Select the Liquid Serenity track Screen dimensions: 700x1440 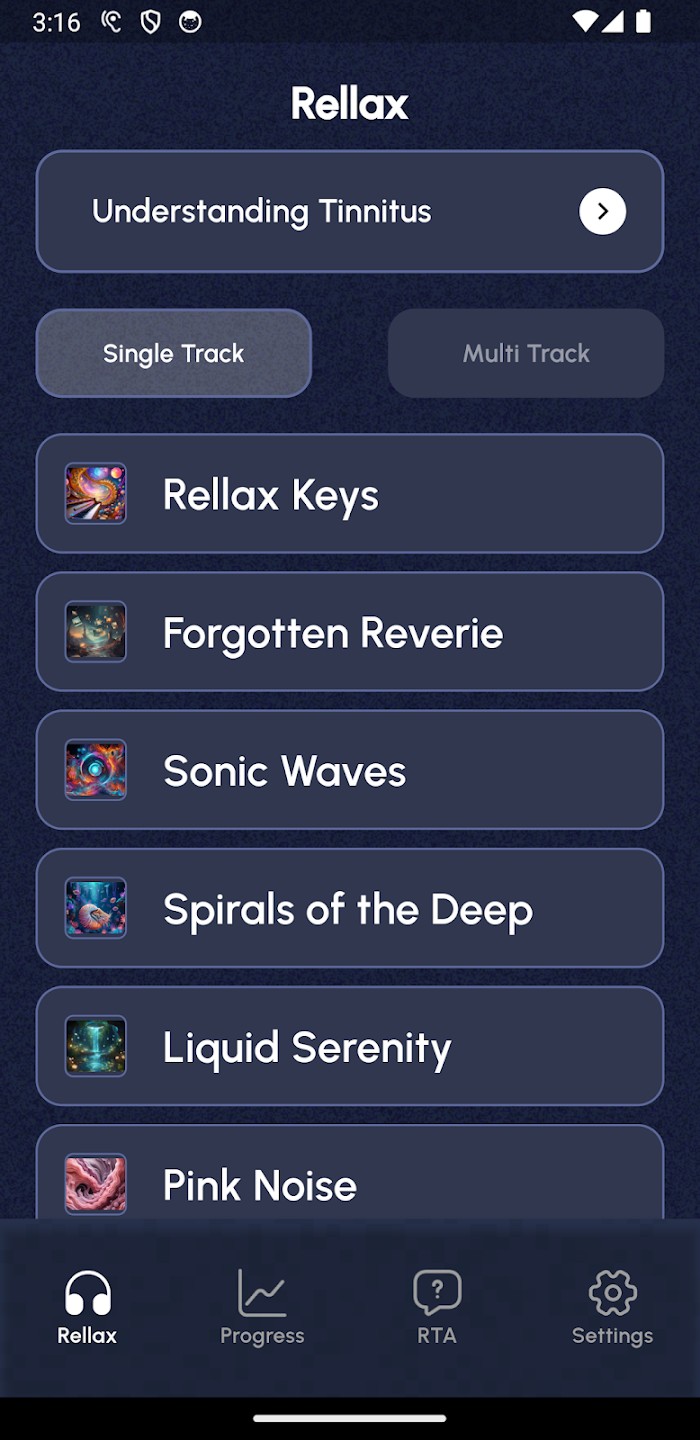coord(349,1046)
